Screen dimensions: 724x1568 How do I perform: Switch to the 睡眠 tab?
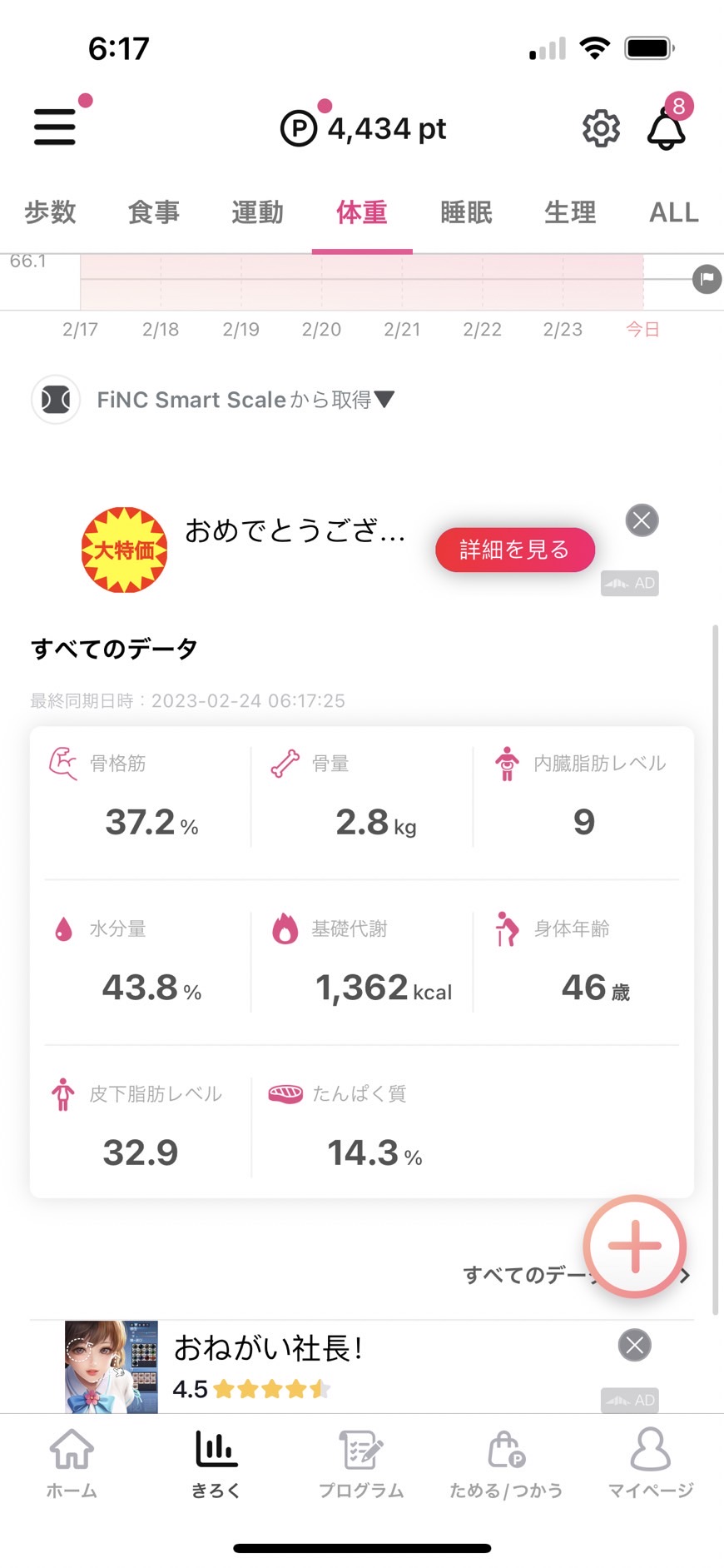(466, 212)
